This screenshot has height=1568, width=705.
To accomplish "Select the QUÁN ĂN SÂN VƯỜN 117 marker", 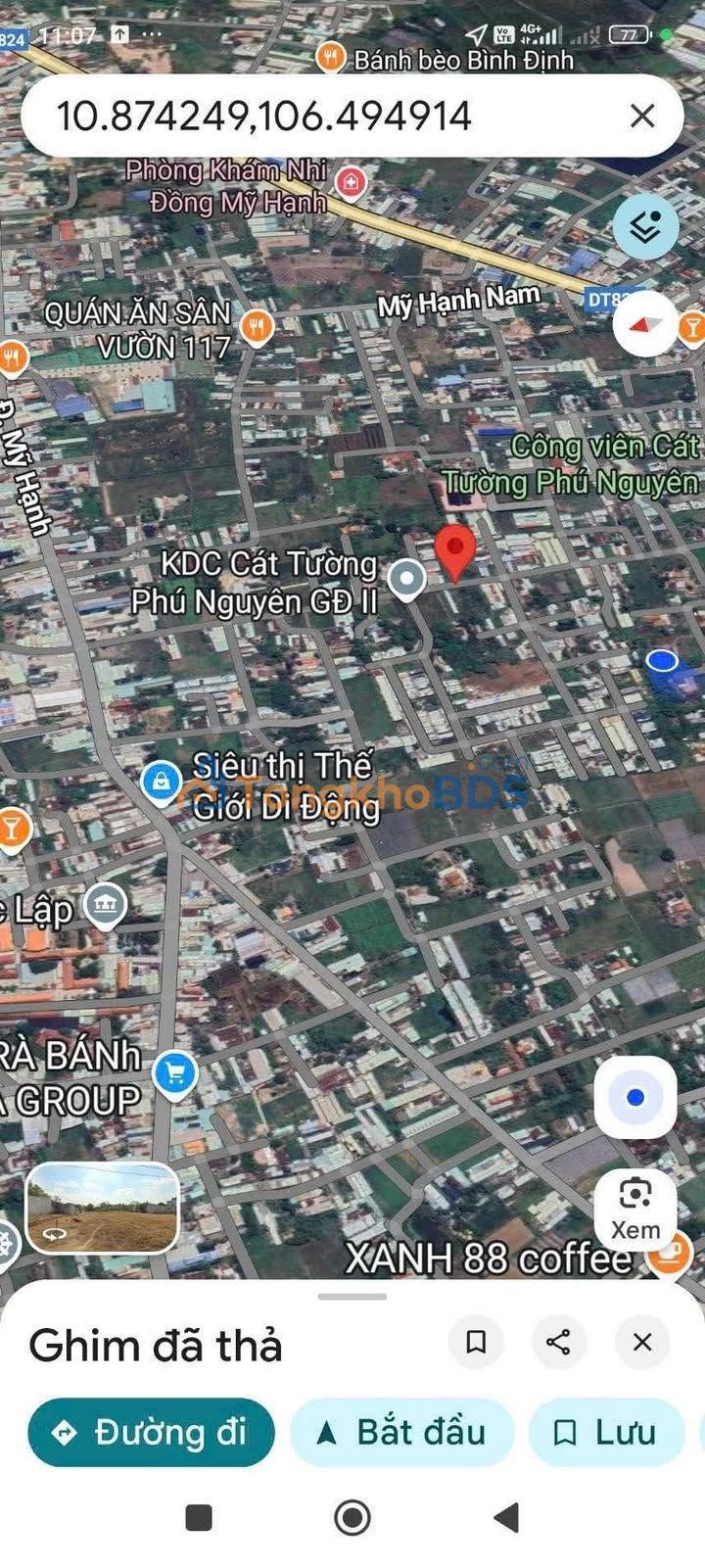I will (257, 326).
